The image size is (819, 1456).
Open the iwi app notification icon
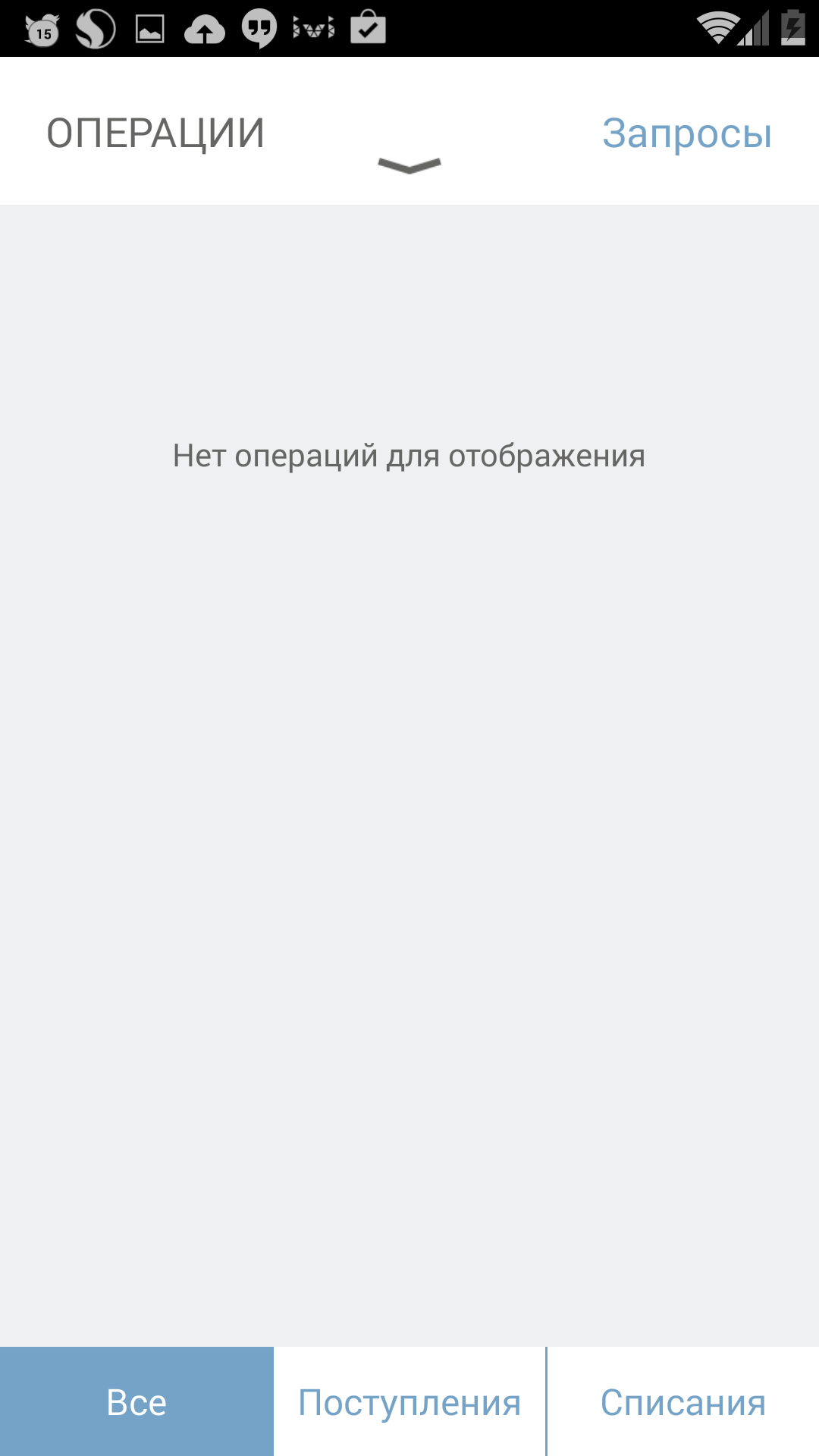point(313,29)
